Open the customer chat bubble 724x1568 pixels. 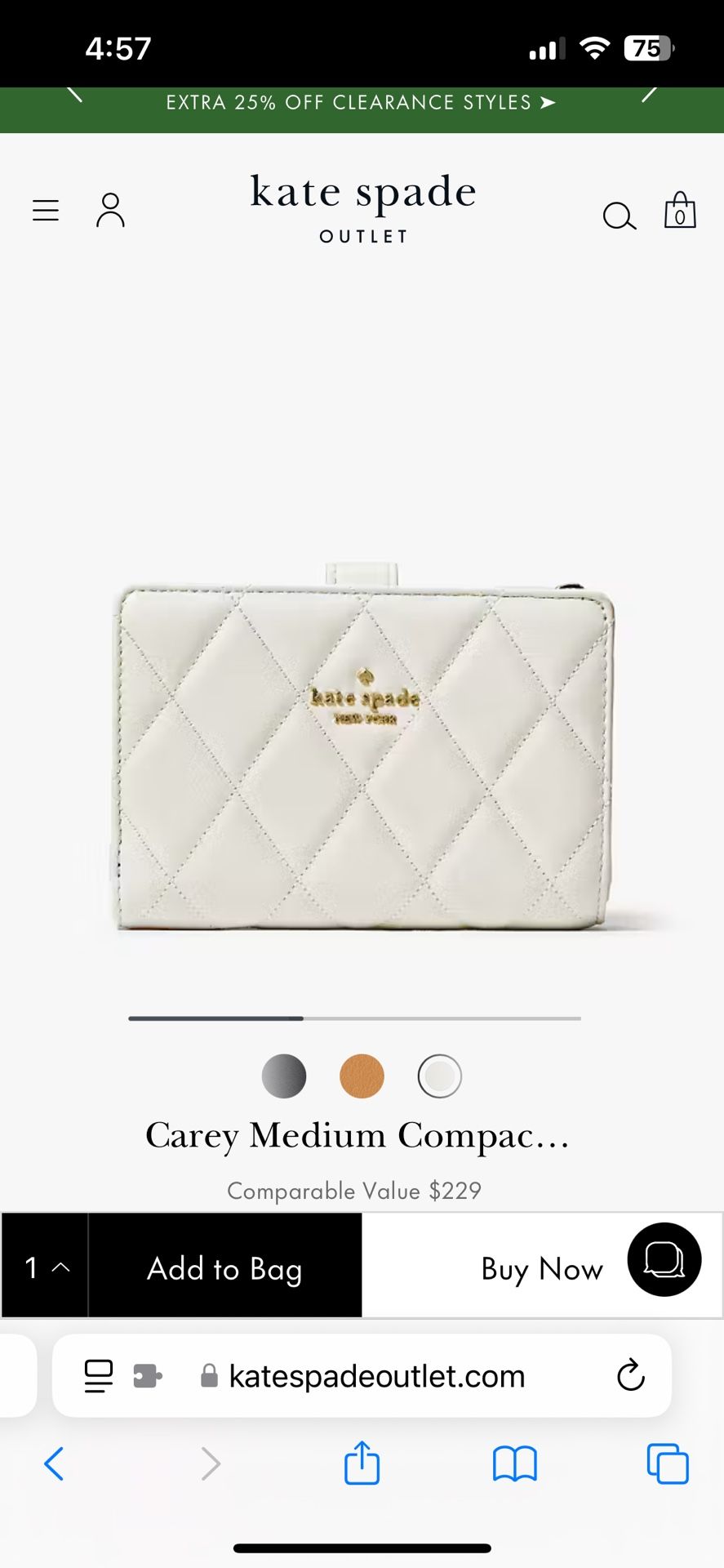point(664,1259)
